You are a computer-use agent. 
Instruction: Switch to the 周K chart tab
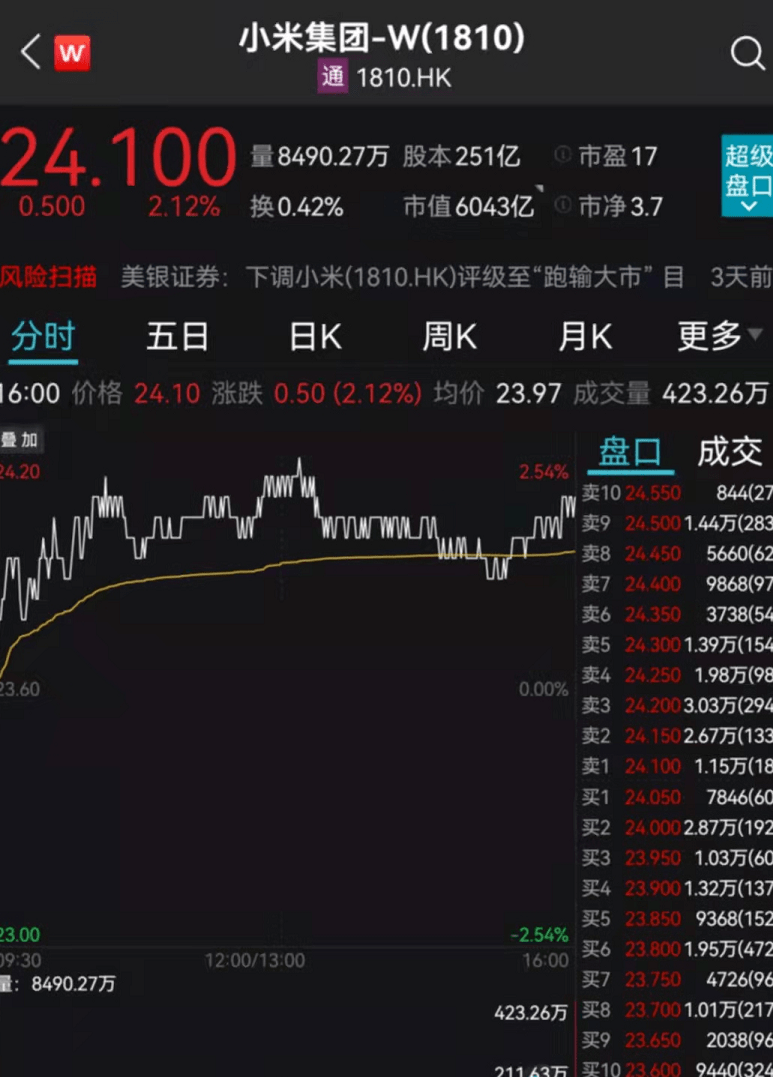pos(449,336)
